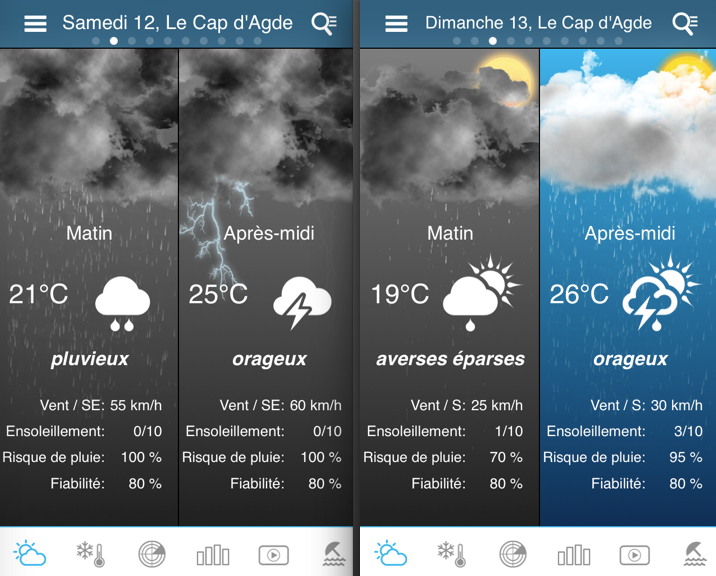Switch to video tab on Dimanche screen
This screenshot has height=576, width=716.
click(x=634, y=553)
